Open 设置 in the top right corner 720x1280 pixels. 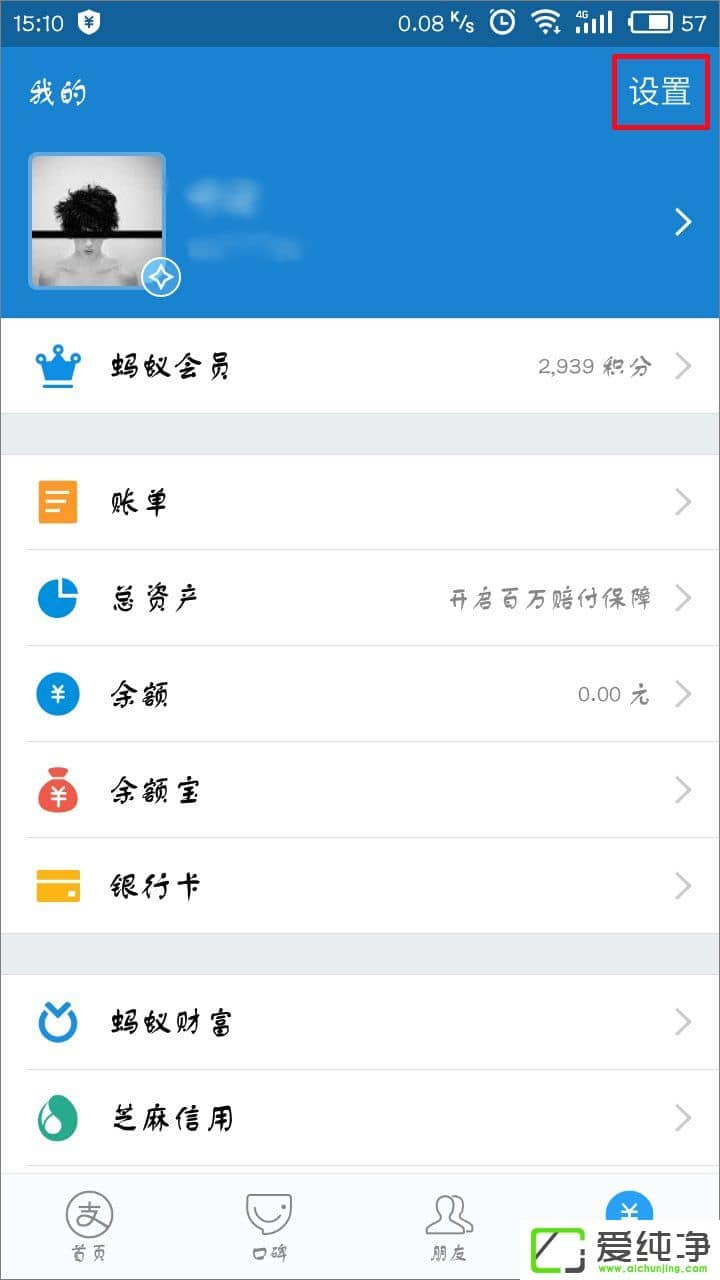[659, 91]
